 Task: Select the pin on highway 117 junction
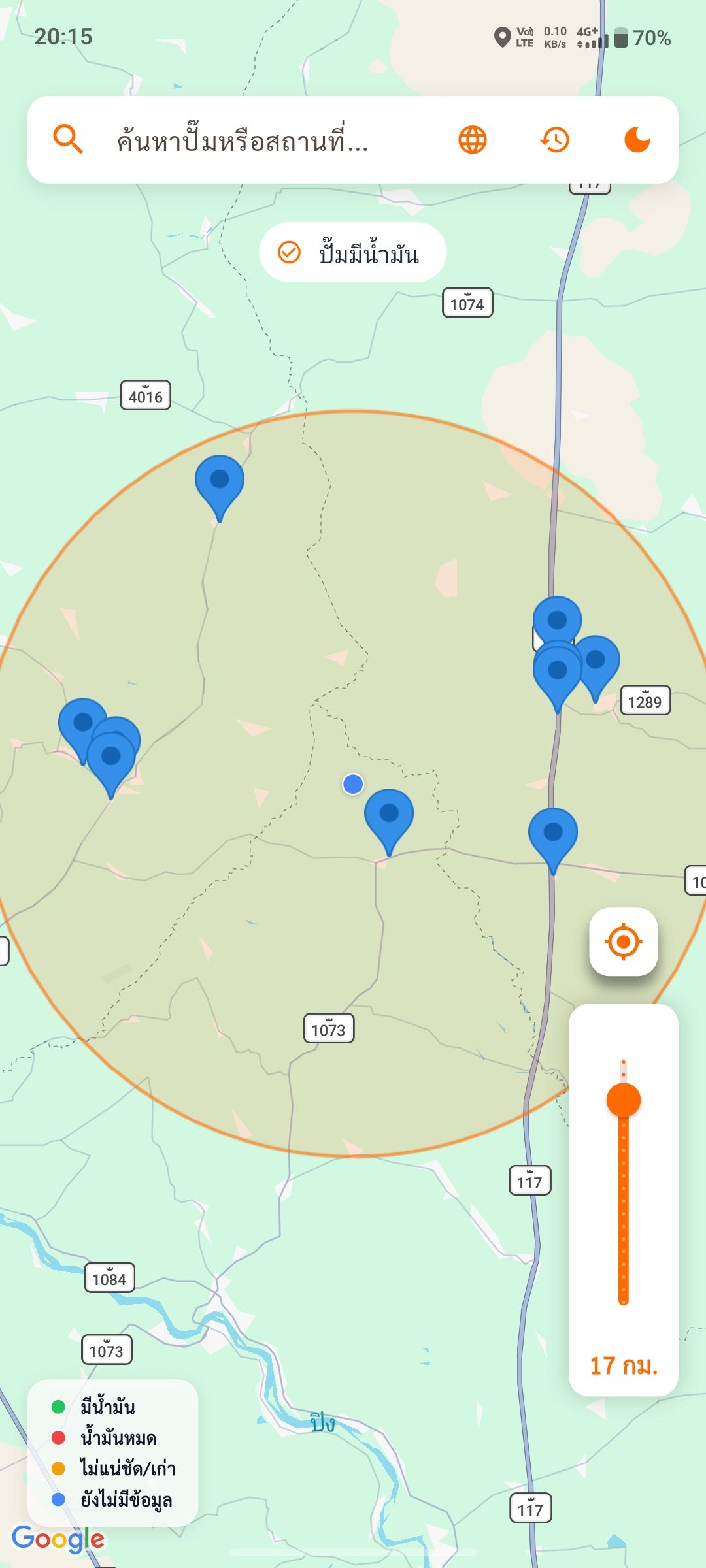pyautogui.click(x=553, y=834)
